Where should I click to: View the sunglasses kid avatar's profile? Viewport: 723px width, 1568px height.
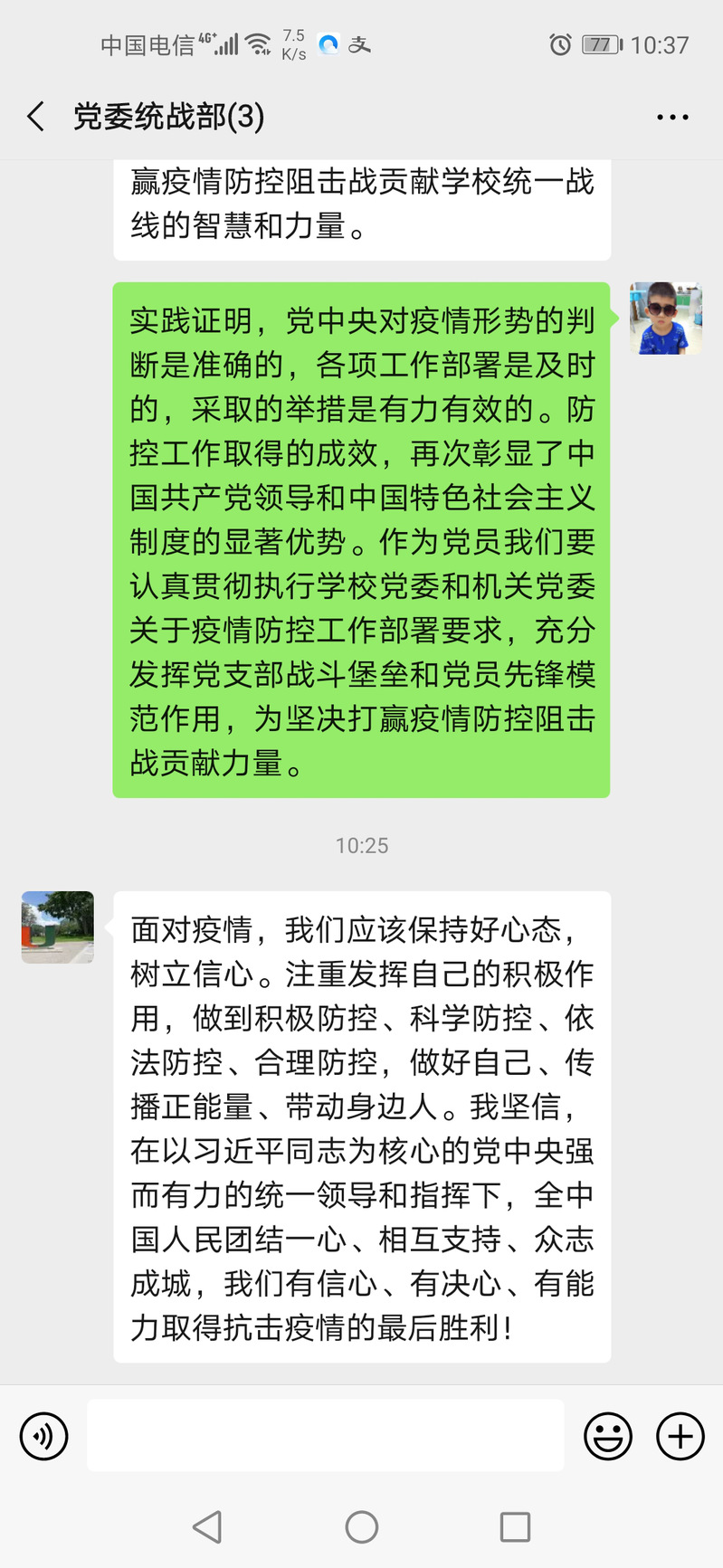(666, 318)
